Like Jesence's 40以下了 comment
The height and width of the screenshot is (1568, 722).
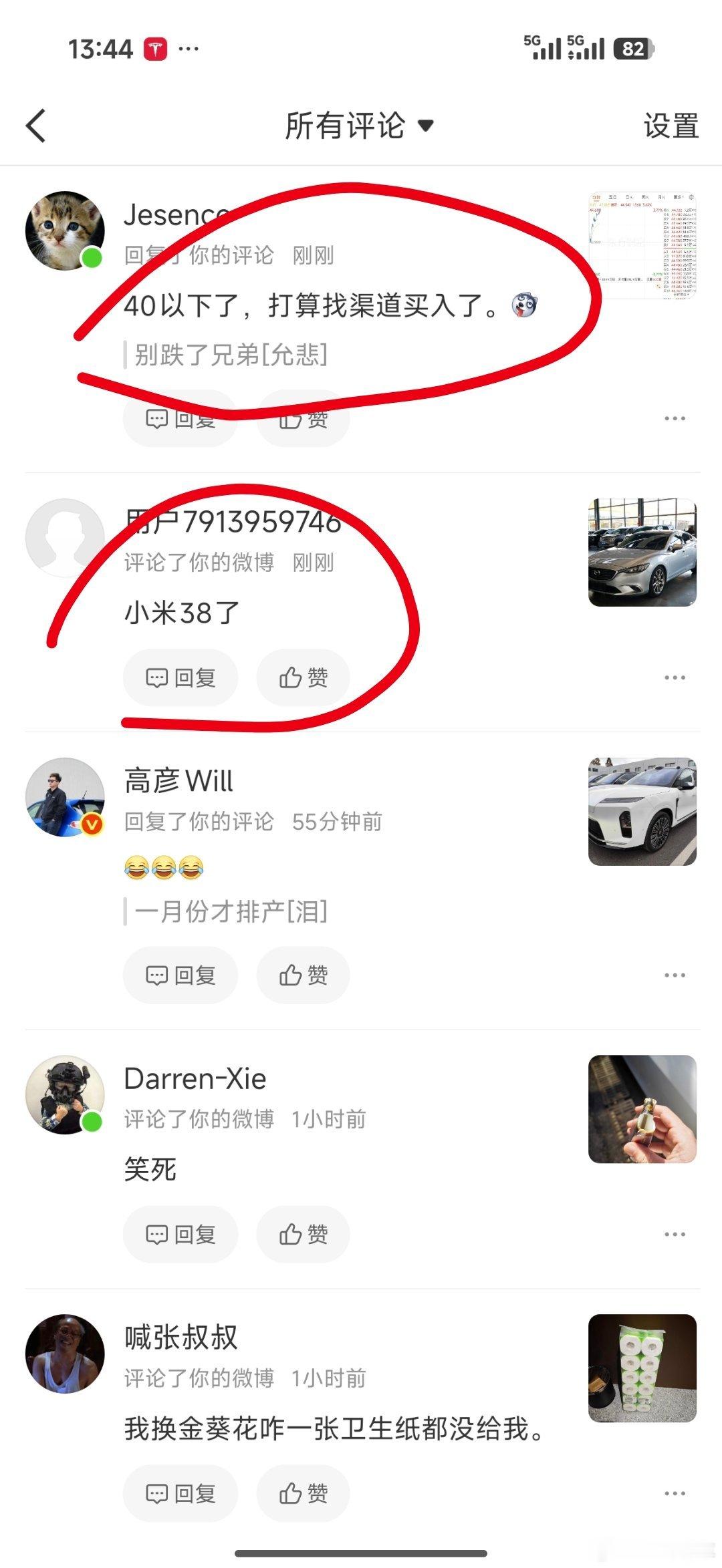click(302, 419)
